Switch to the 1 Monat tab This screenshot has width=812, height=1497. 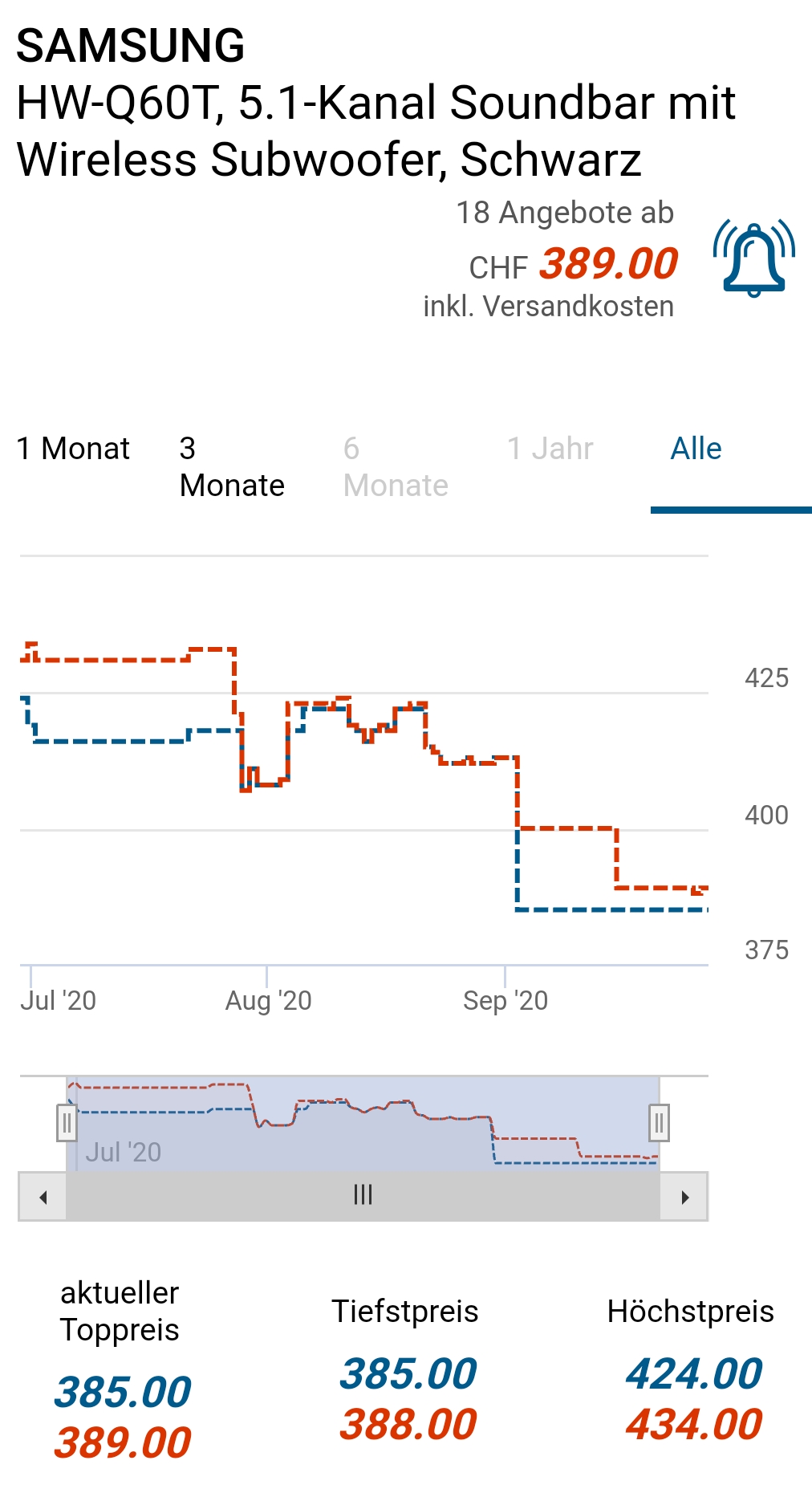coord(73,449)
